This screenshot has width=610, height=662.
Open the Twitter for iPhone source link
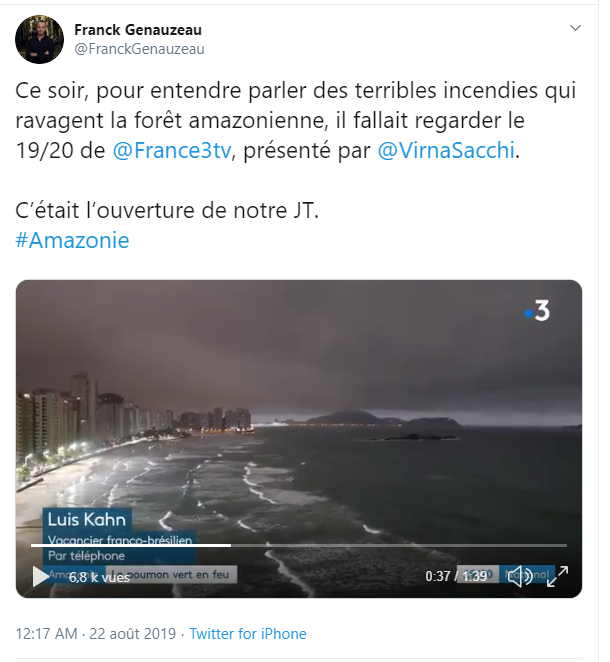pos(248,634)
